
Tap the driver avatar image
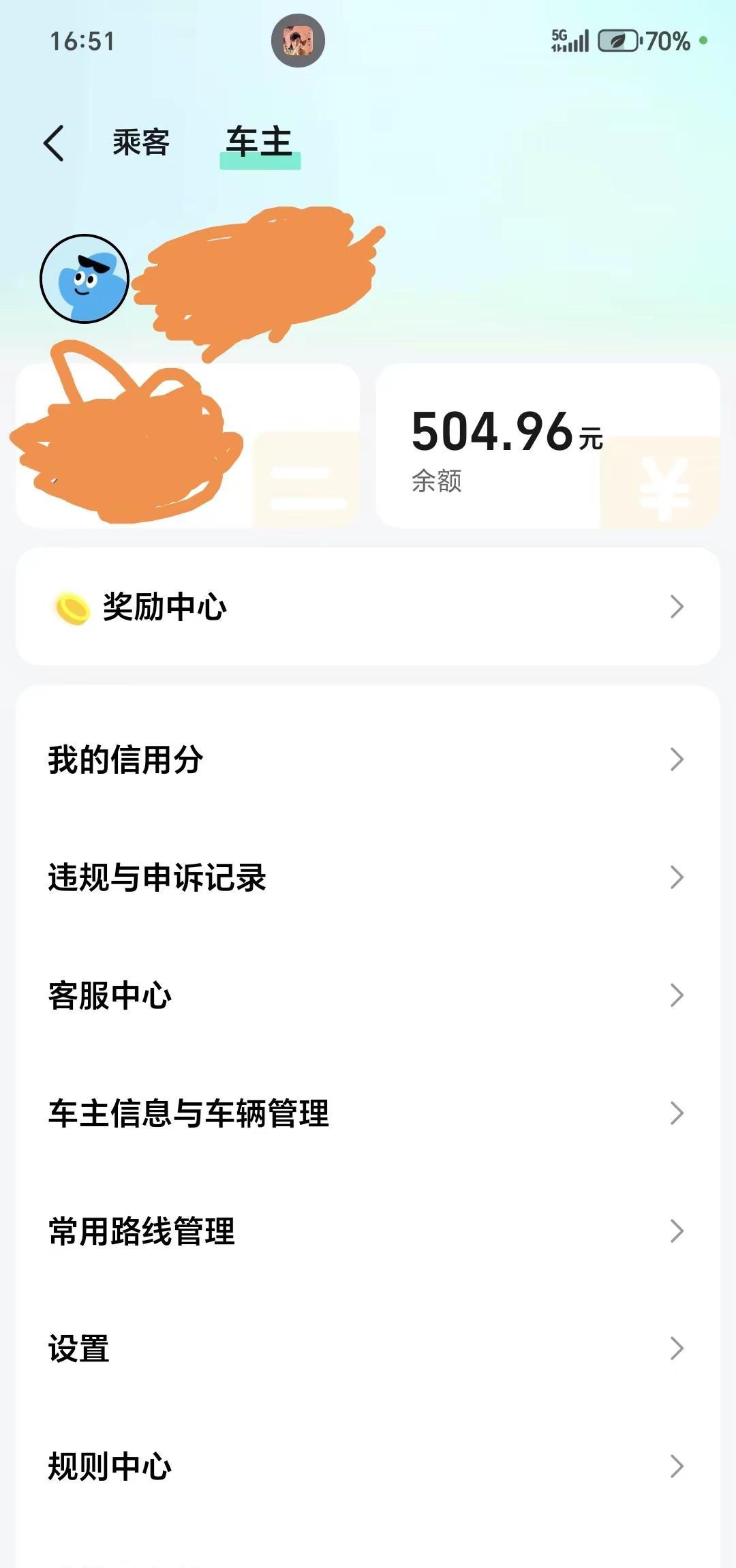[x=85, y=280]
